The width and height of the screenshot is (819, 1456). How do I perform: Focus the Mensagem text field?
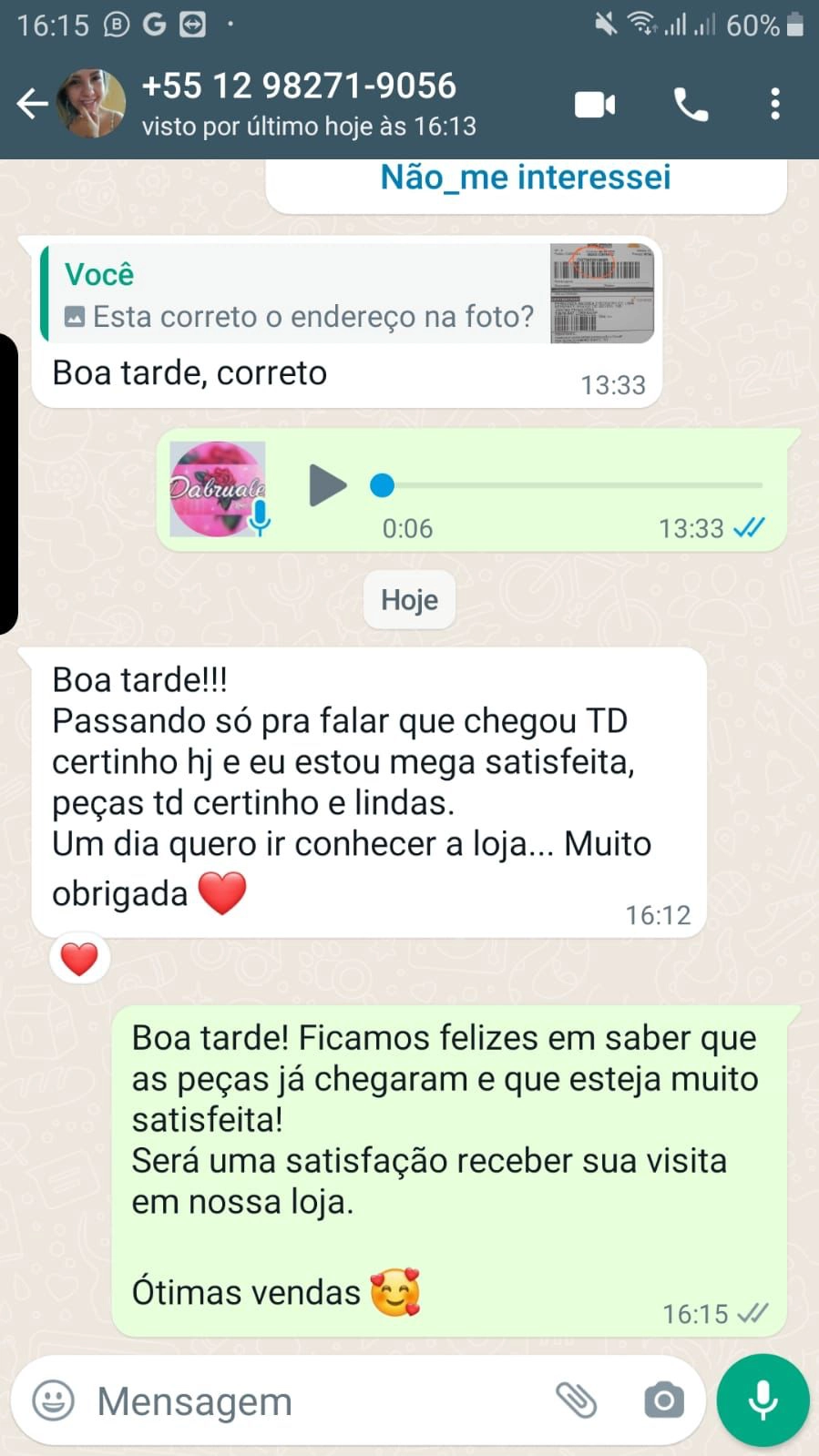[x=310, y=1400]
